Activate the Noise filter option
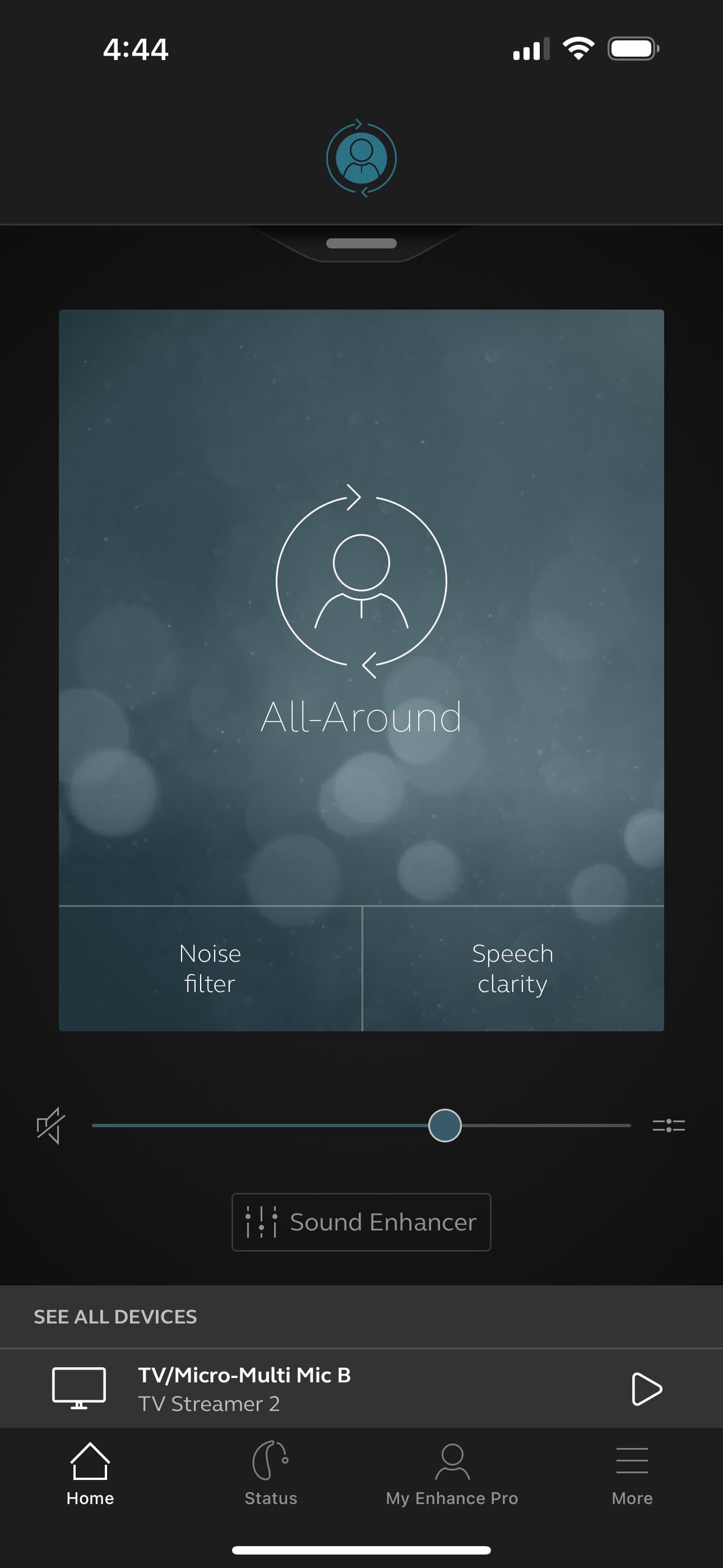The width and height of the screenshot is (723, 1568). coord(210,969)
